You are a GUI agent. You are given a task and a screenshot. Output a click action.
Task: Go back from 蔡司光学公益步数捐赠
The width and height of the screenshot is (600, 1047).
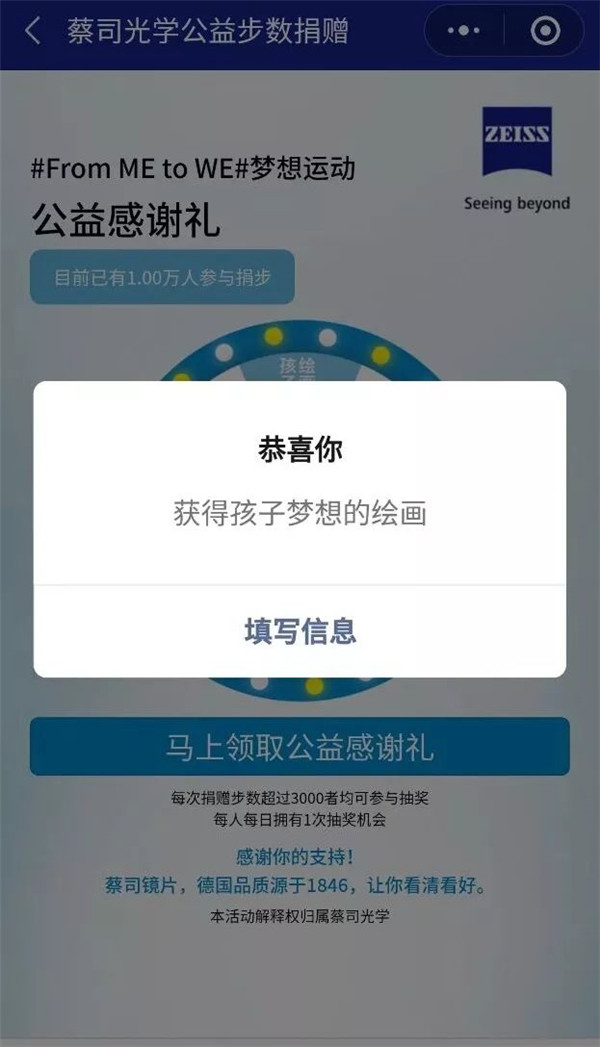click(33, 31)
